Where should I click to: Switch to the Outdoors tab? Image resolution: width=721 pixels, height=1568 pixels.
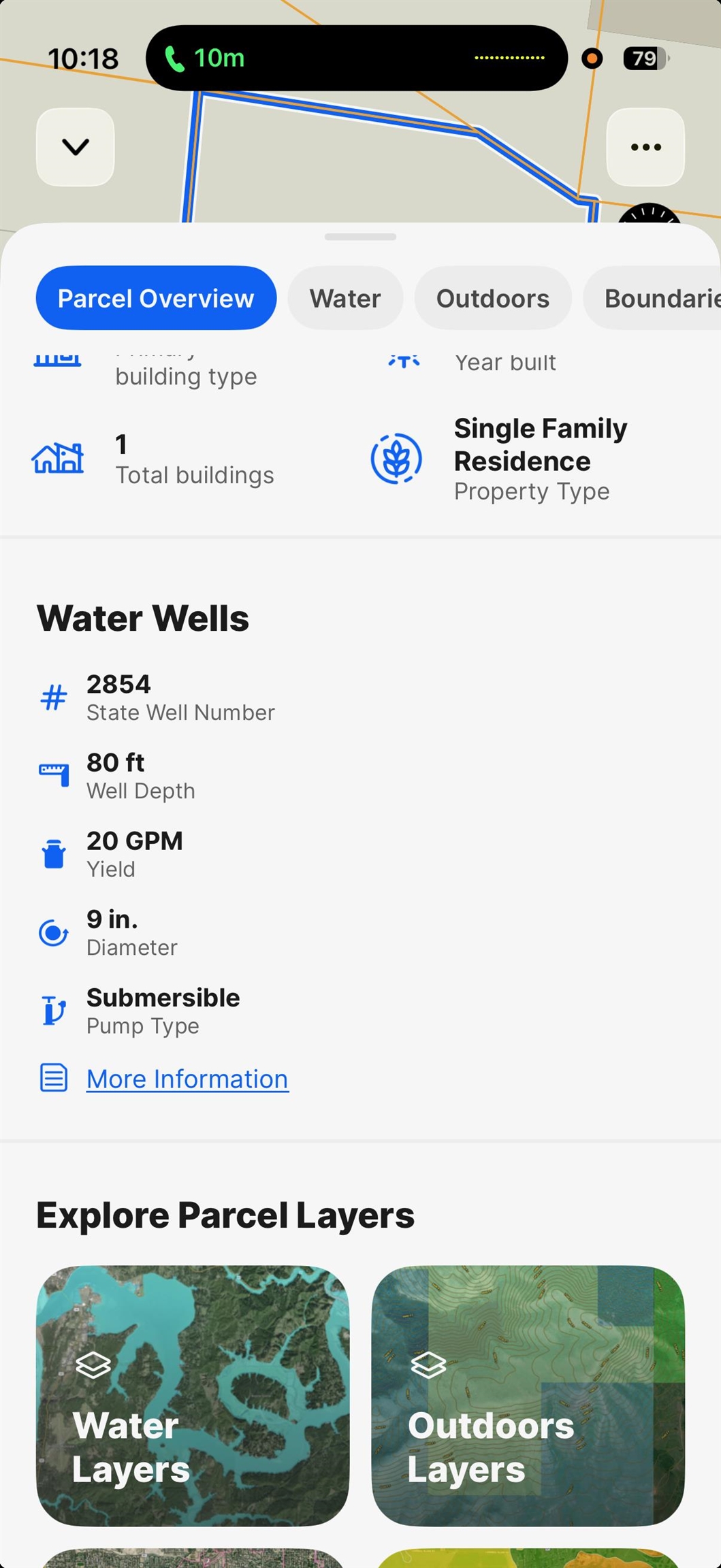(x=493, y=298)
